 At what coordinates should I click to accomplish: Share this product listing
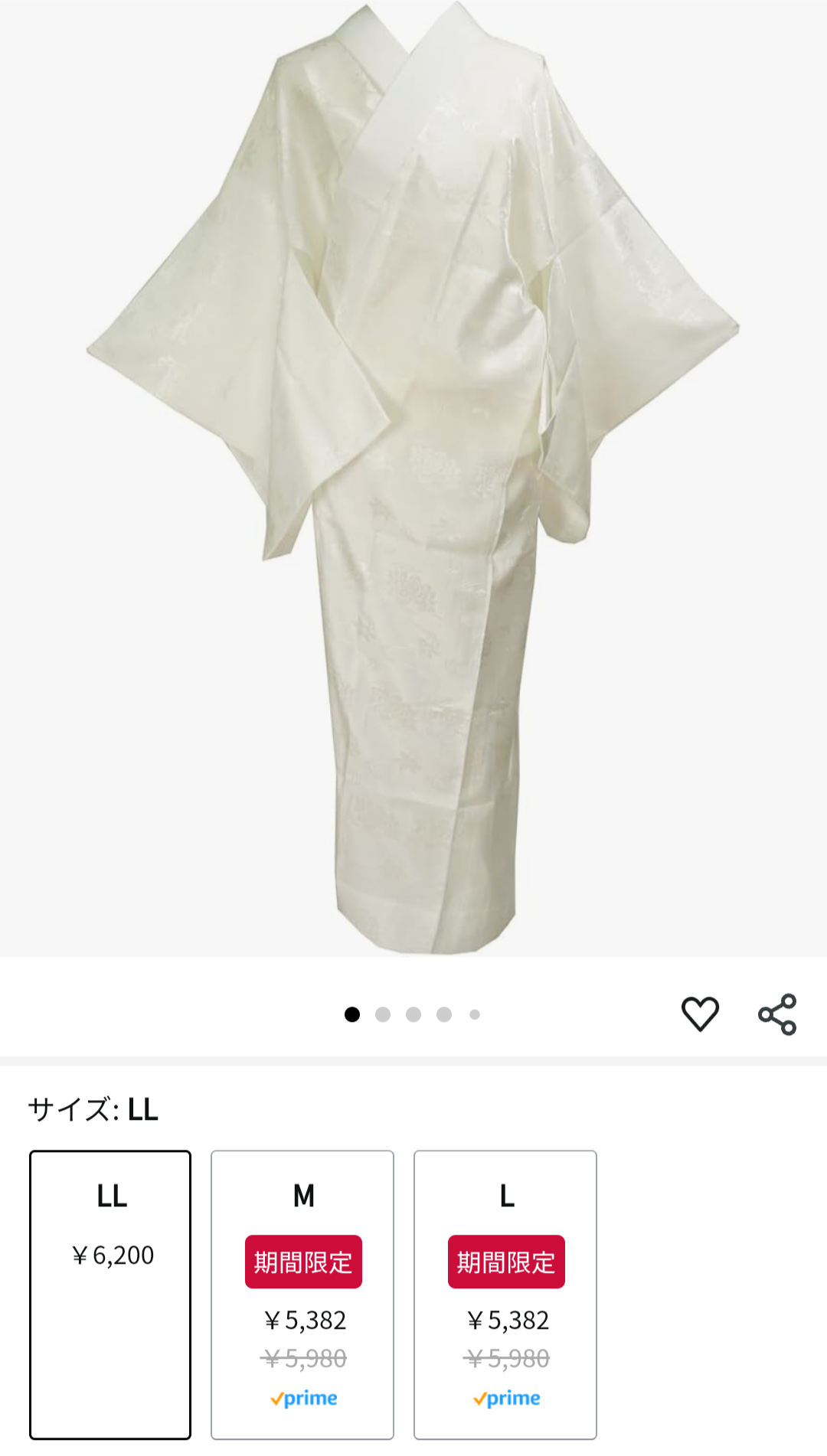(777, 1014)
